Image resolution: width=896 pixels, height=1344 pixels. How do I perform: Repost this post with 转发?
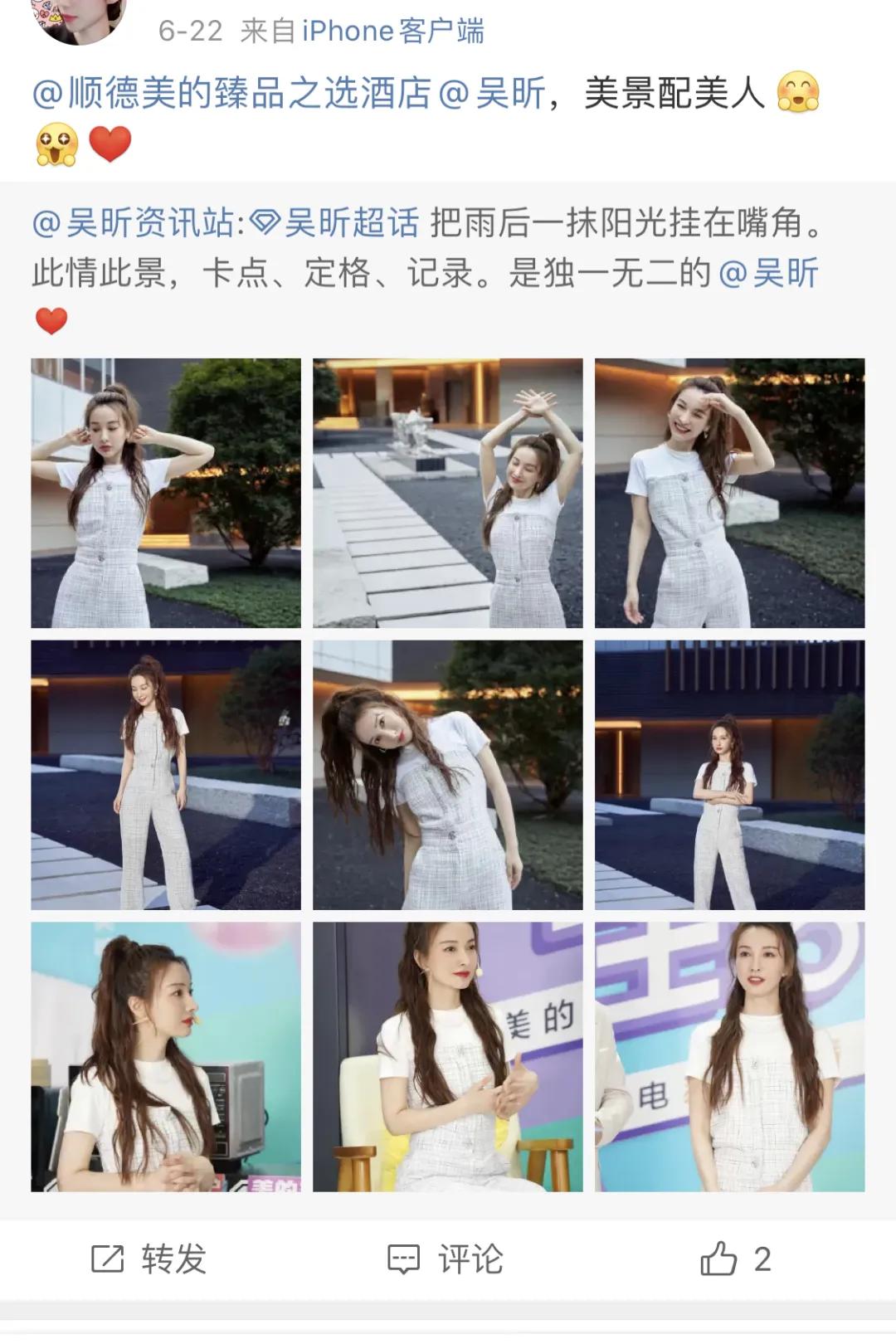(149, 1259)
